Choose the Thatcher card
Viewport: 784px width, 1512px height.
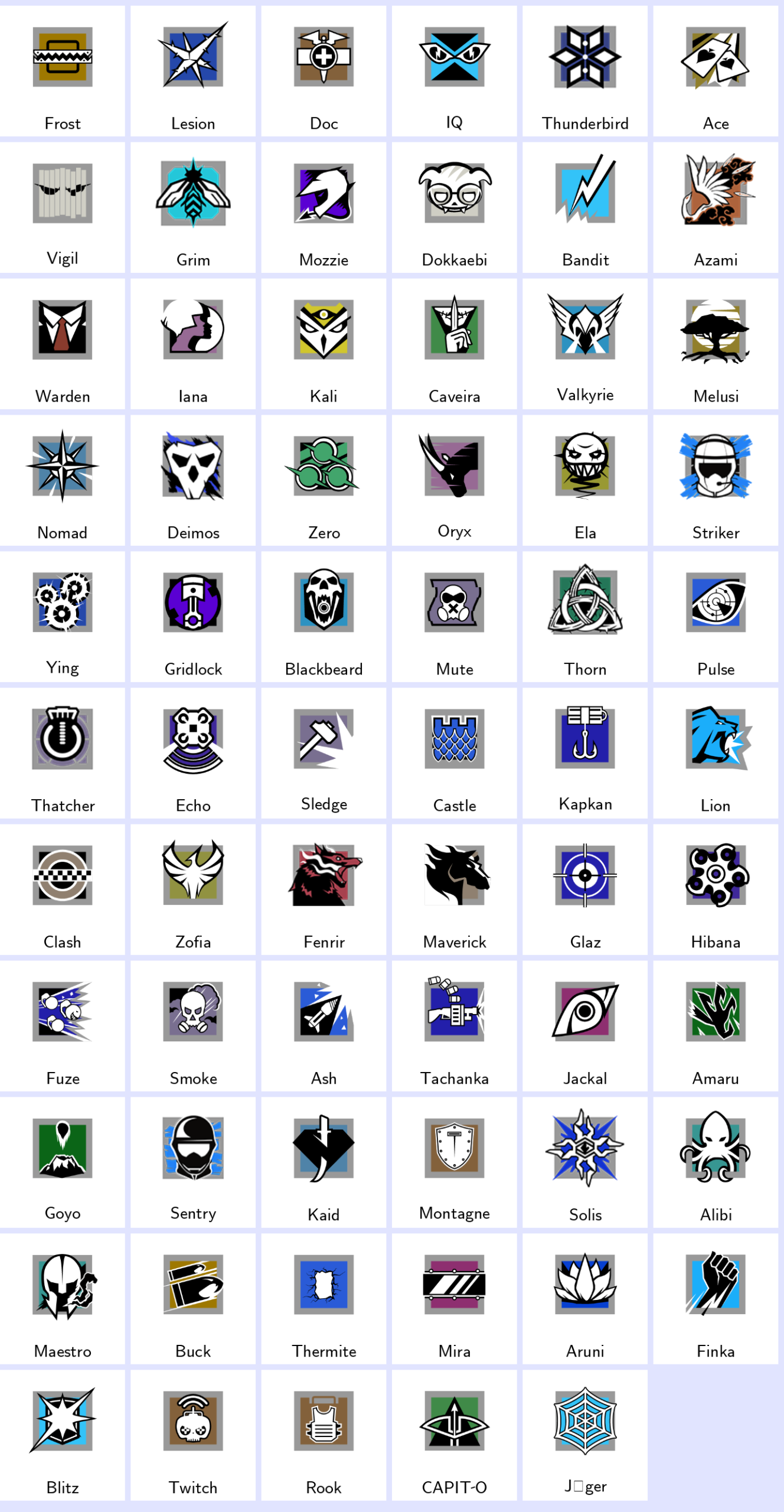tap(63, 753)
